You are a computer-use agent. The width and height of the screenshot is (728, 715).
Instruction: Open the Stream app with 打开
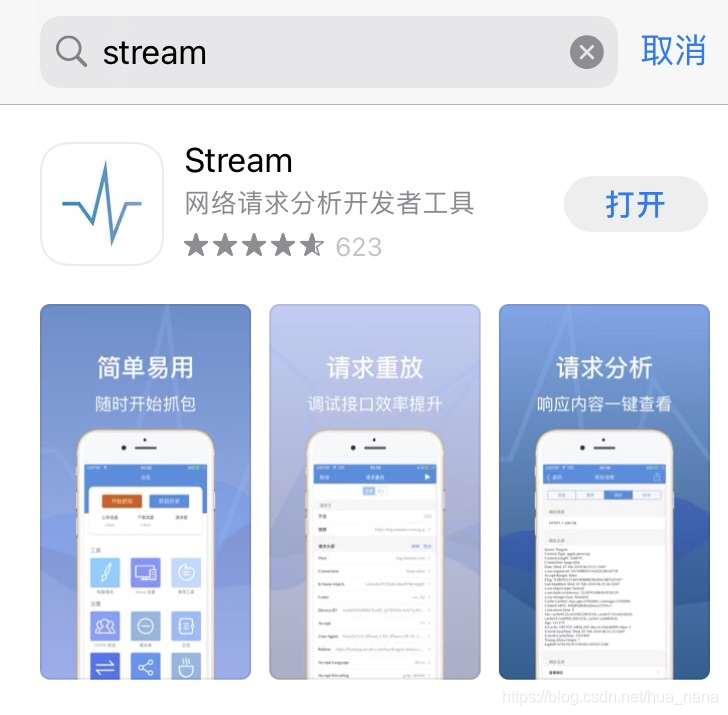pyautogui.click(x=635, y=205)
